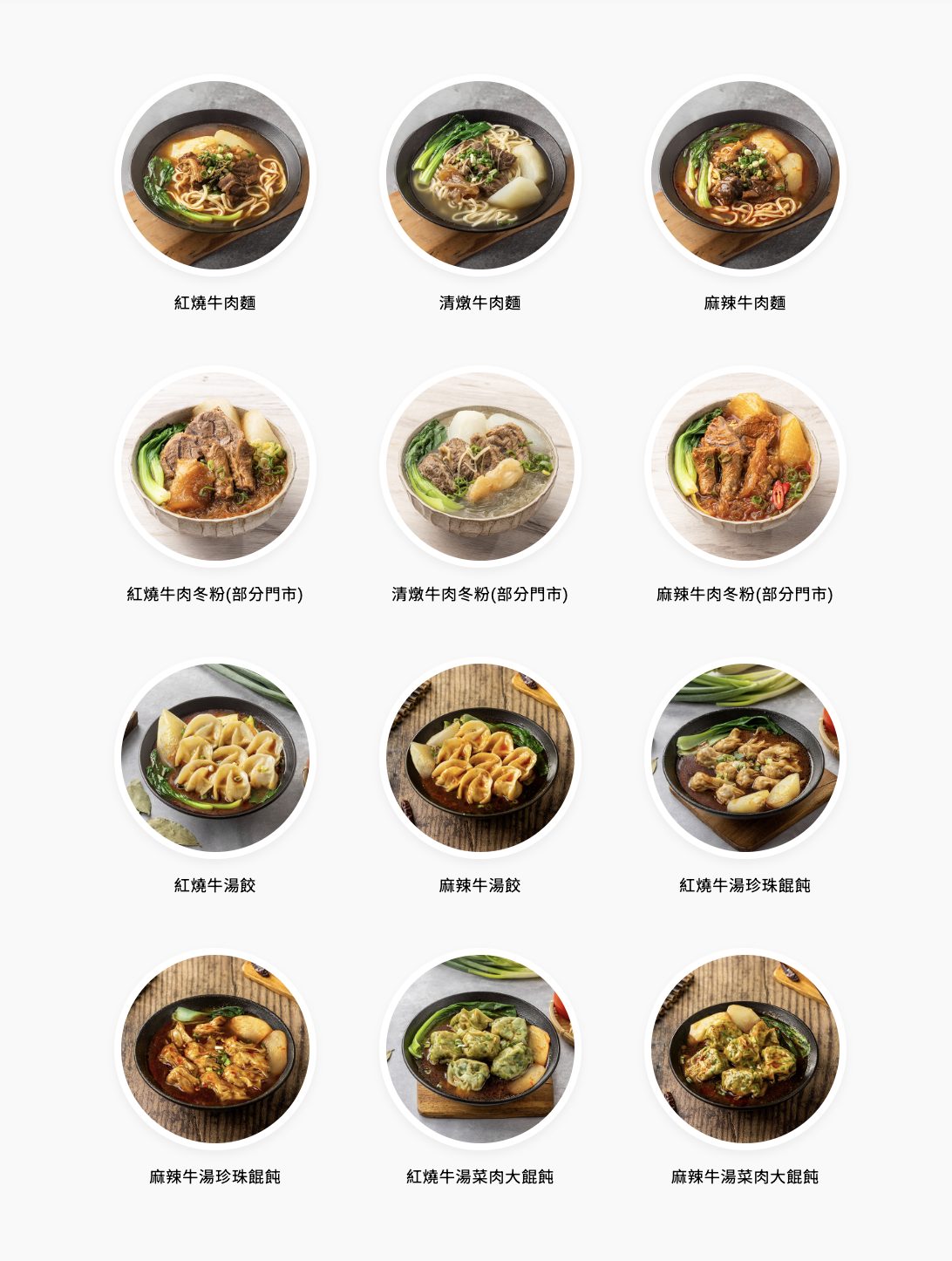Screen dimensions: 952x1261
Task: Open 麻辣牛湯珍珠餛飩 item
Action: pyautogui.click(x=215, y=1049)
